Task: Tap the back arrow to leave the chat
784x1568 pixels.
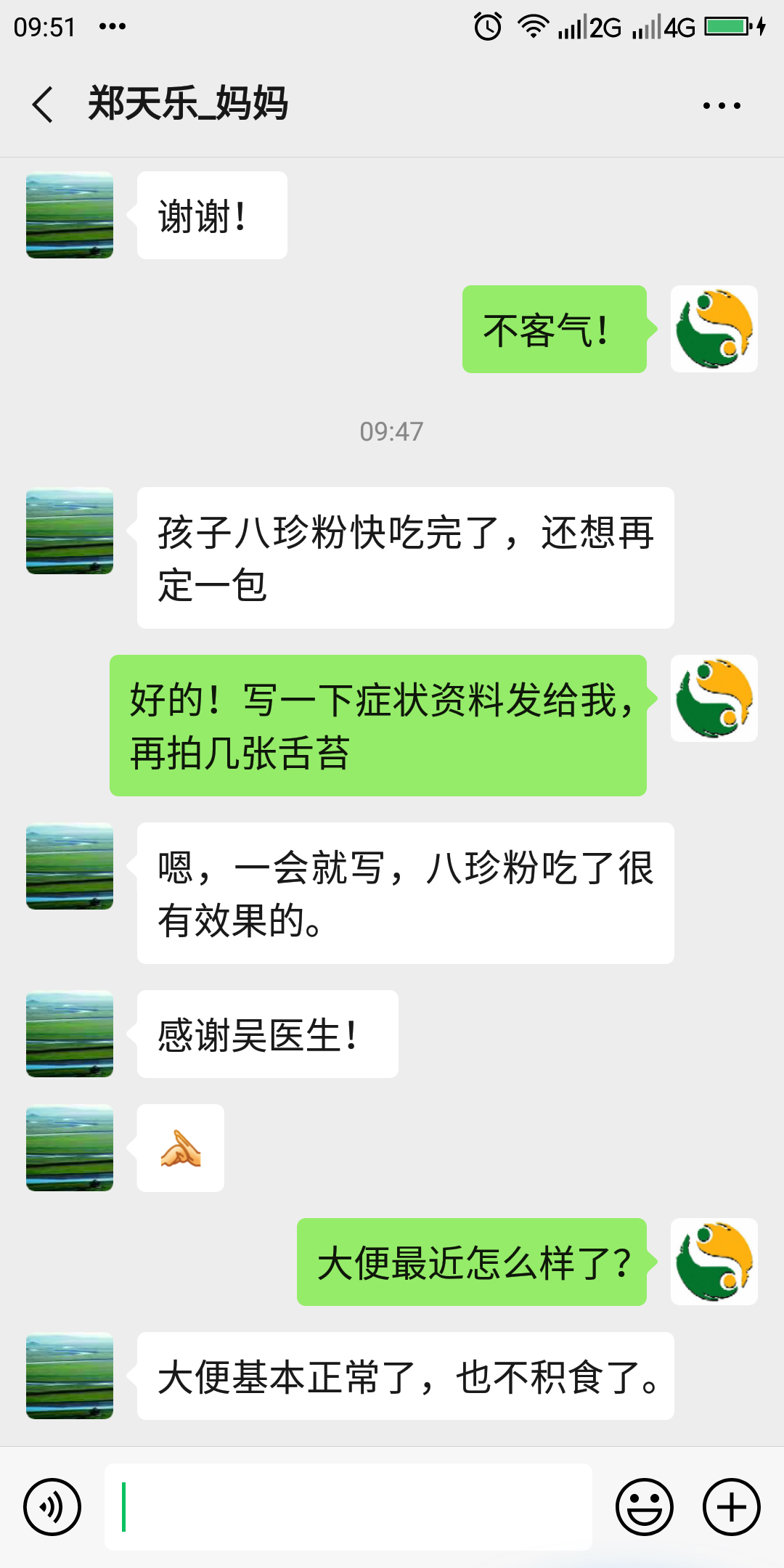Action: pos(41,104)
